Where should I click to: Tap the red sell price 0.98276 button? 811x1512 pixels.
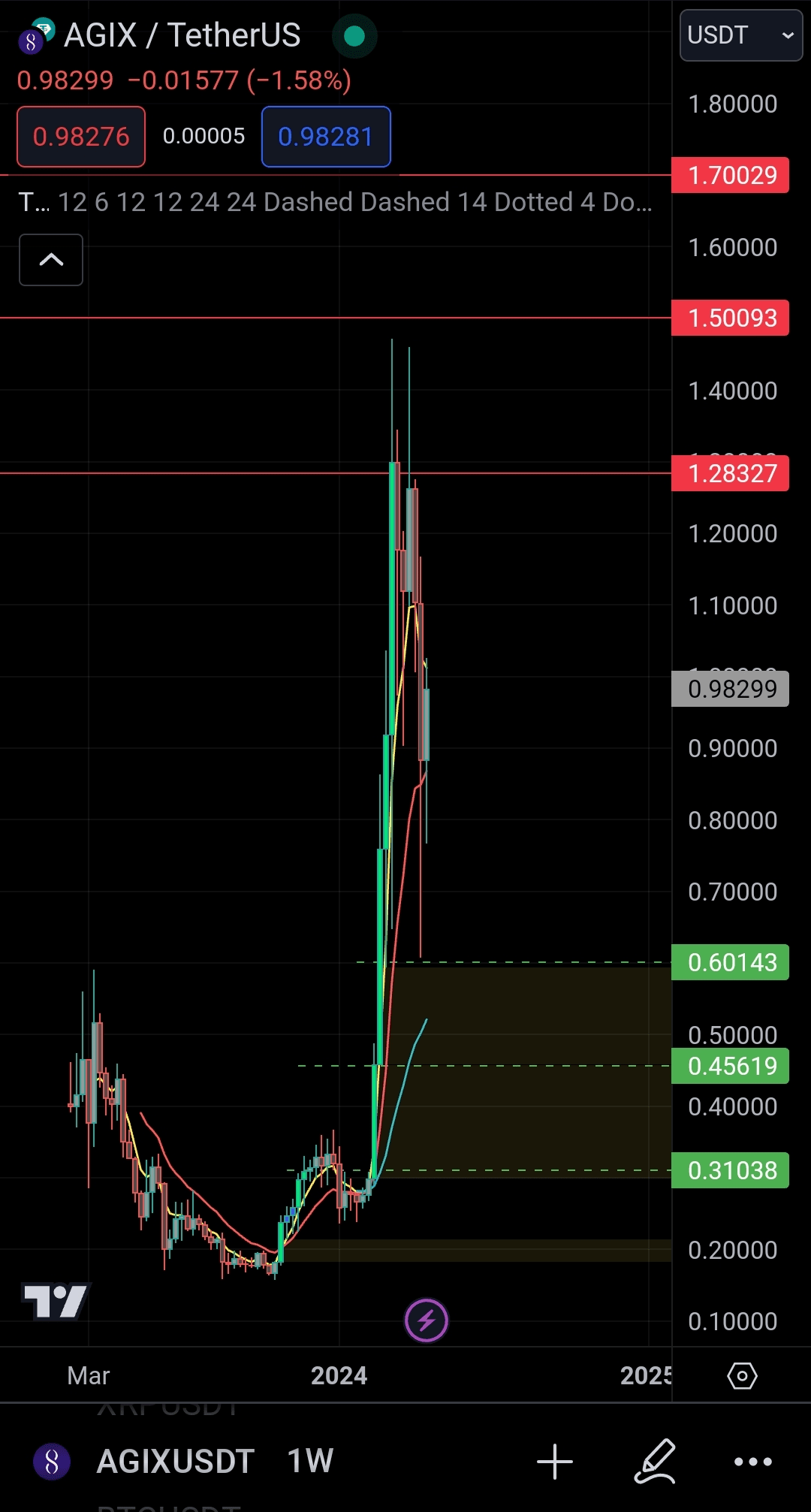coord(81,137)
